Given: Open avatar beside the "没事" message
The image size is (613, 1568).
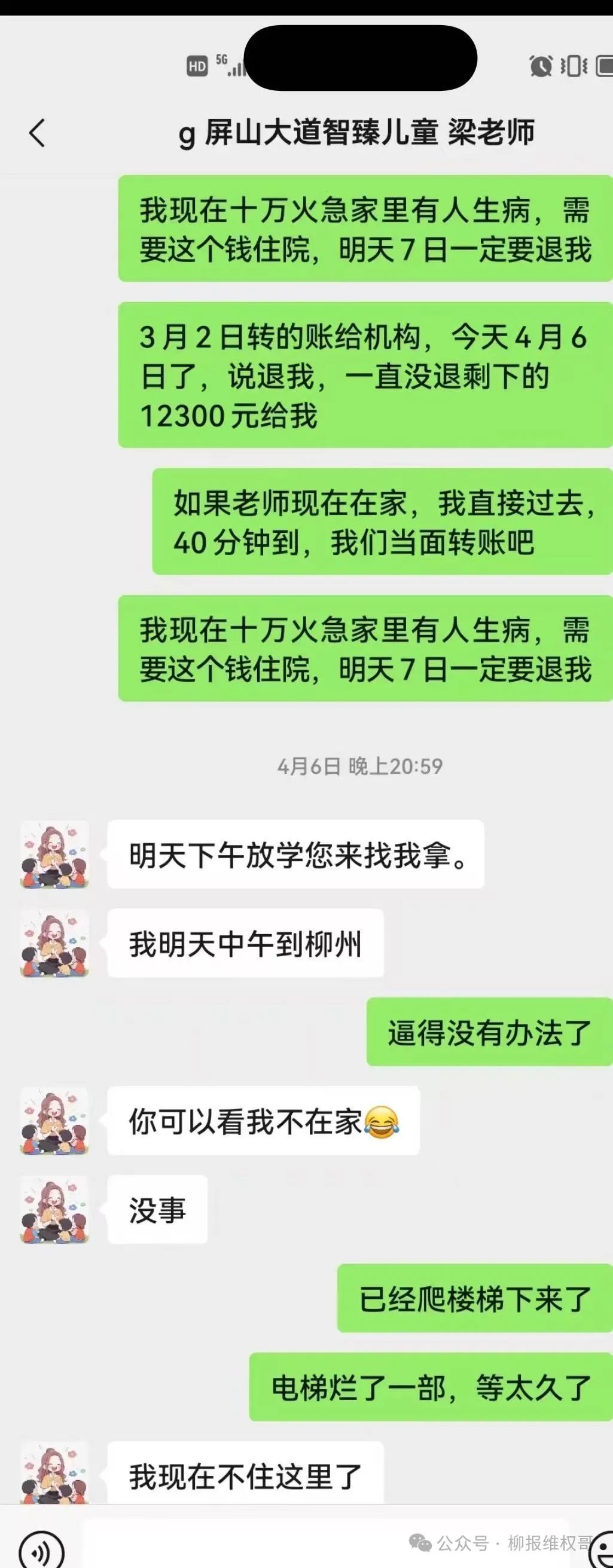Looking at the screenshot, I should [54, 1209].
